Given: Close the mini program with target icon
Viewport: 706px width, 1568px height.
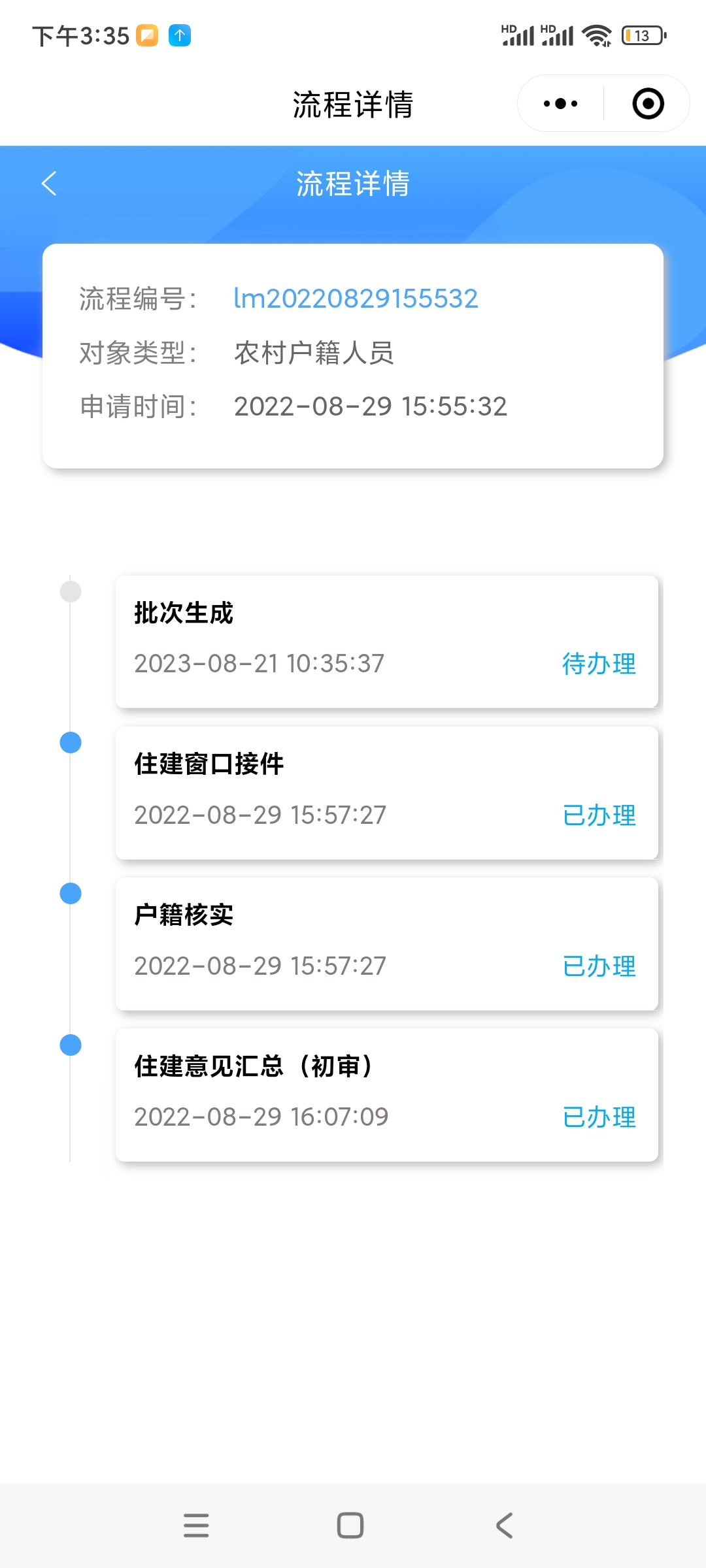Looking at the screenshot, I should (648, 104).
